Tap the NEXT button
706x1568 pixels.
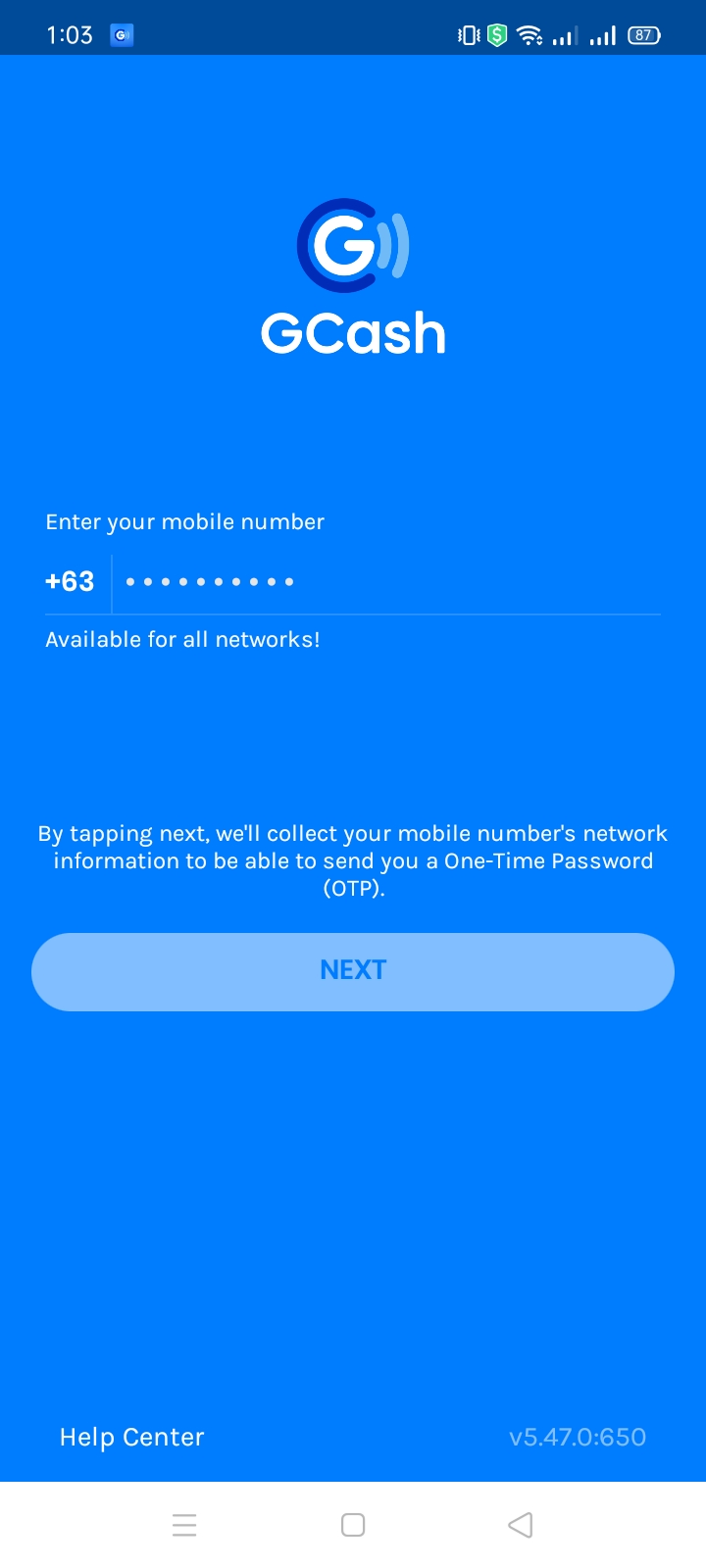click(x=353, y=971)
